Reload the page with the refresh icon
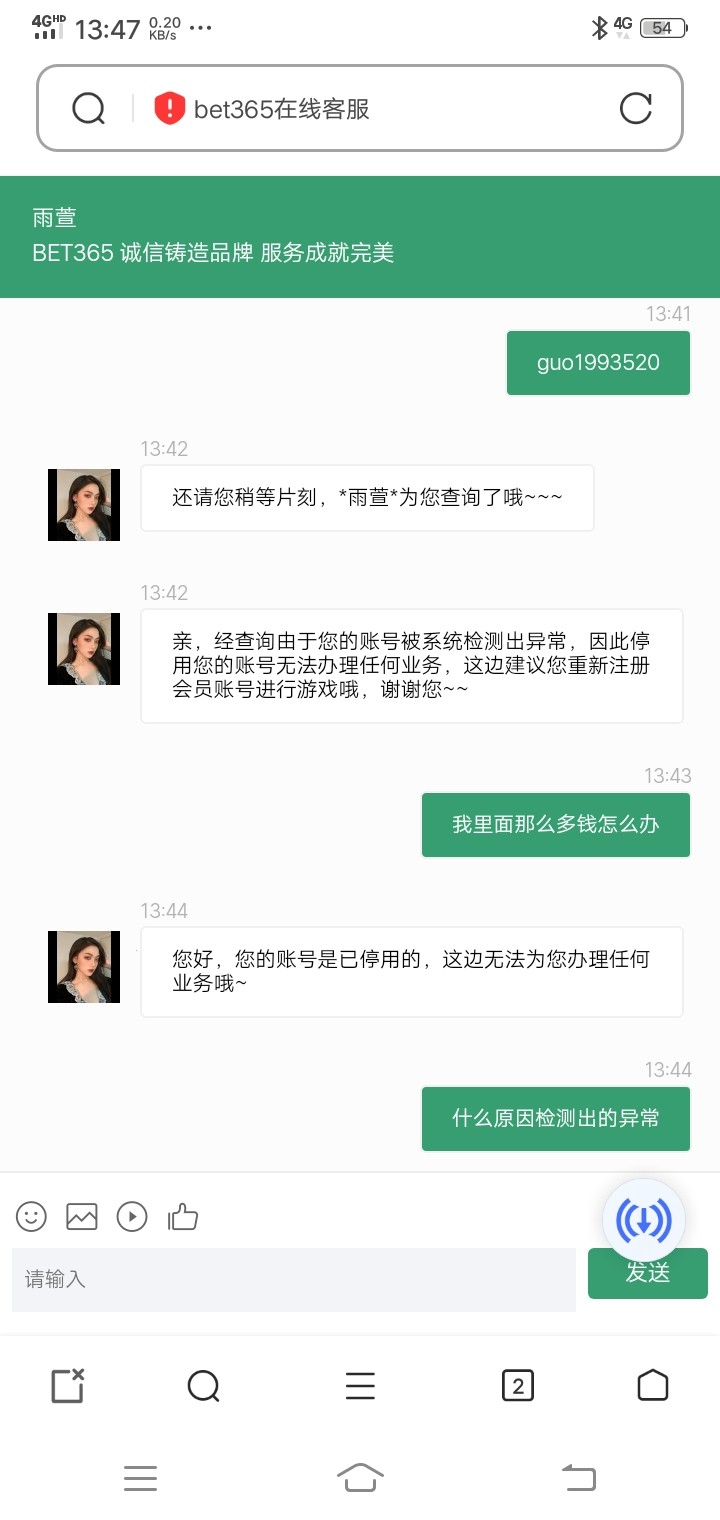 point(637,108)
